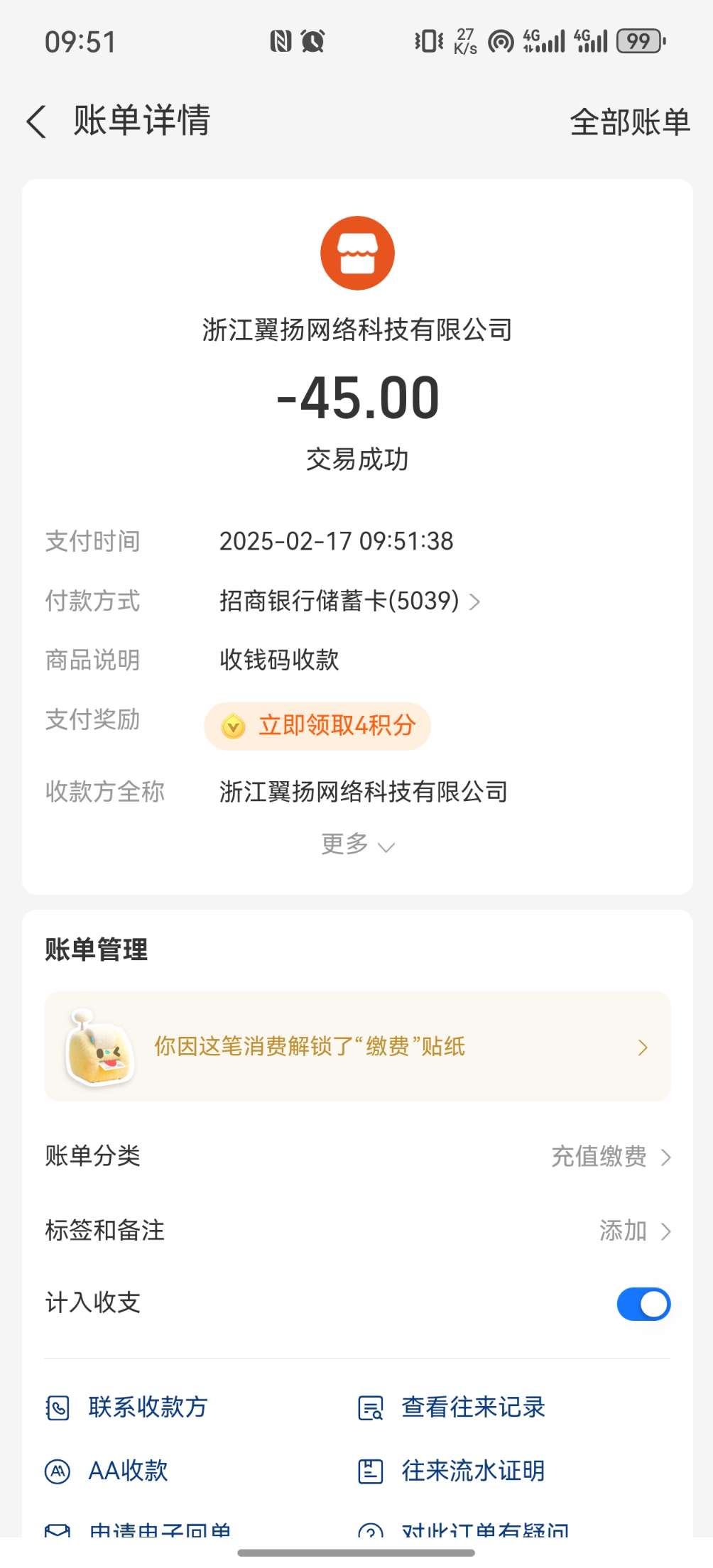713x1568 pixels.
Task: Start an AA收款 split request
Action: coord(107,1471)
